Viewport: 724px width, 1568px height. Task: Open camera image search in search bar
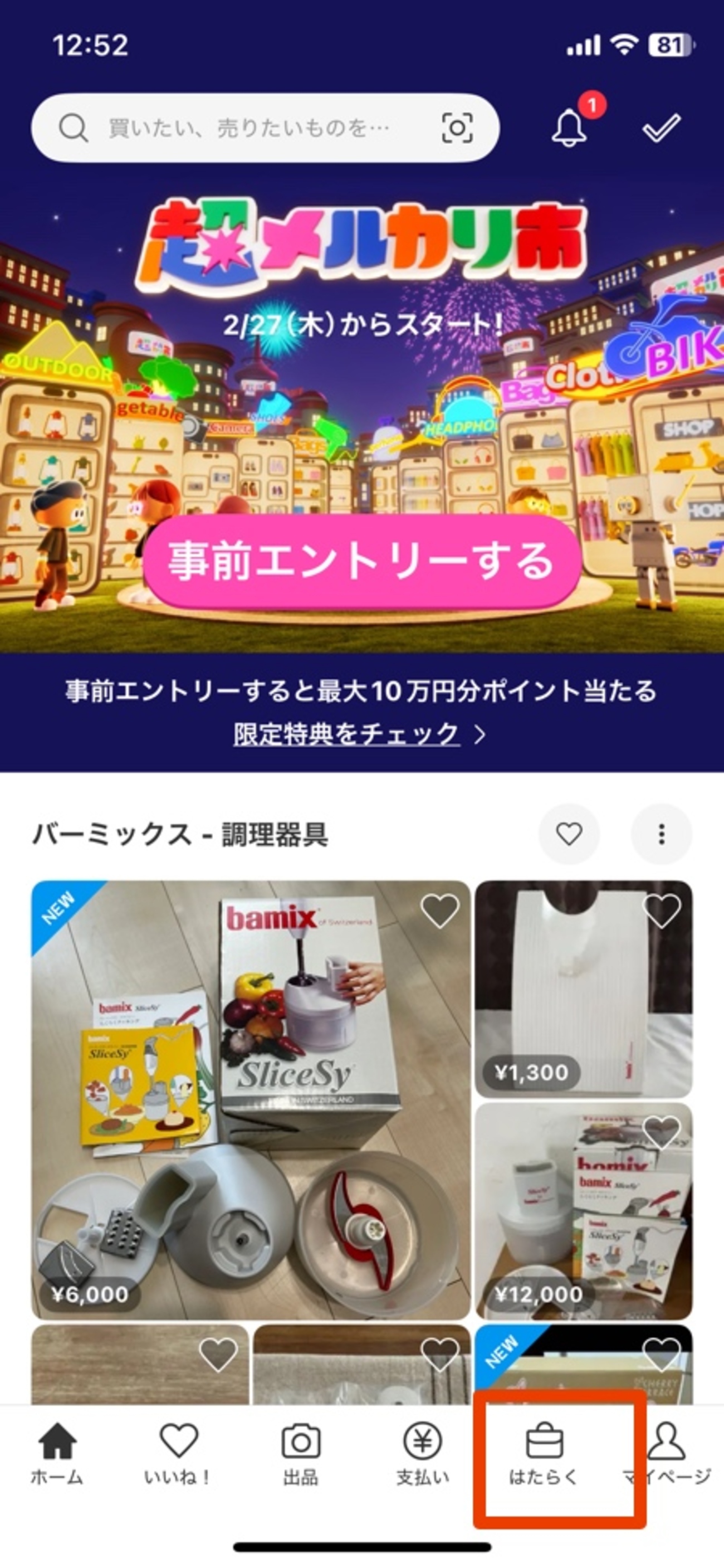[x=457, y=128]
